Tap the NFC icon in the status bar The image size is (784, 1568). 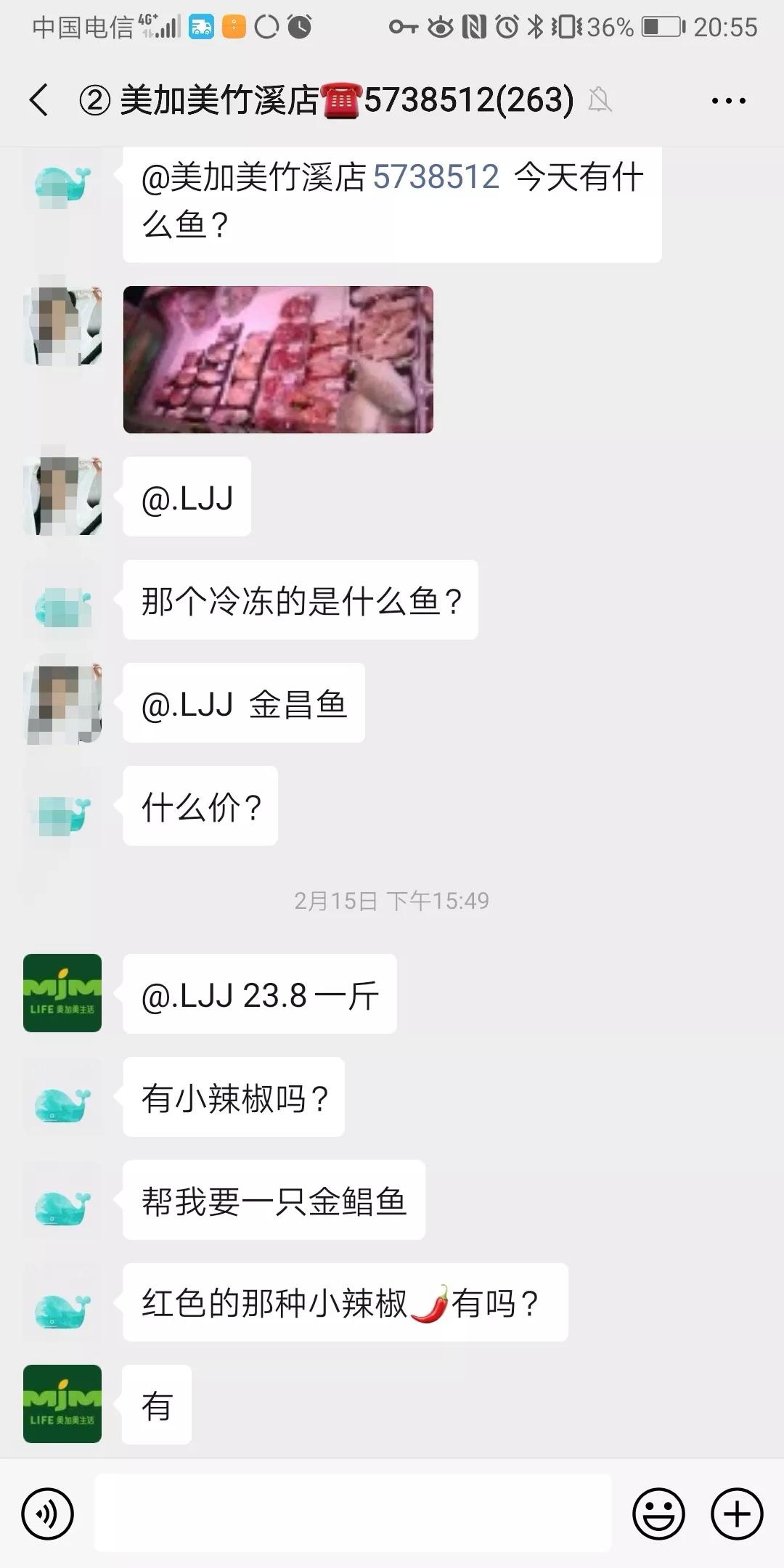tap(473, 24)
